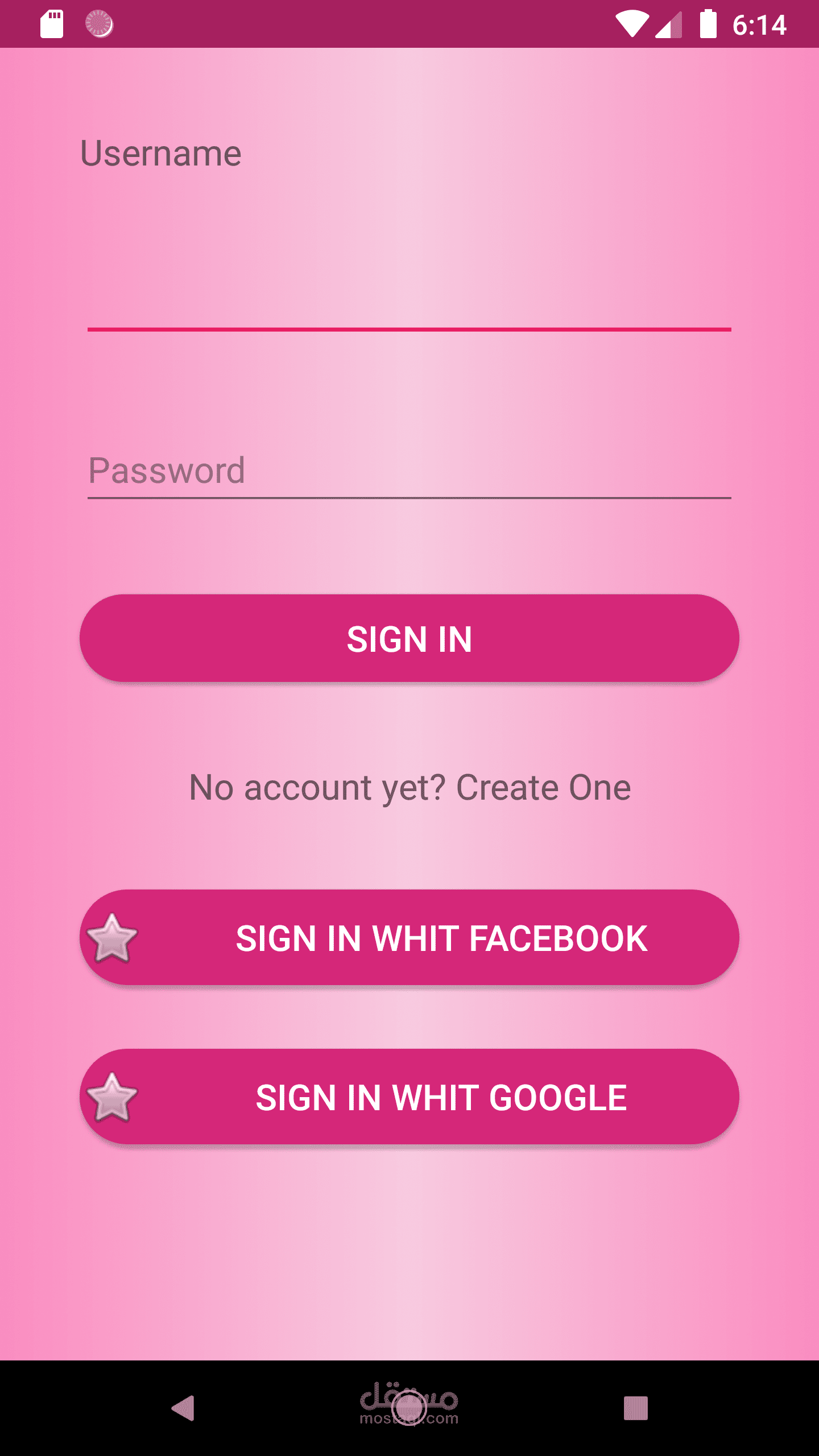Focus the Password field
This screenshot has width=819, height=1456.
(409, 471)
